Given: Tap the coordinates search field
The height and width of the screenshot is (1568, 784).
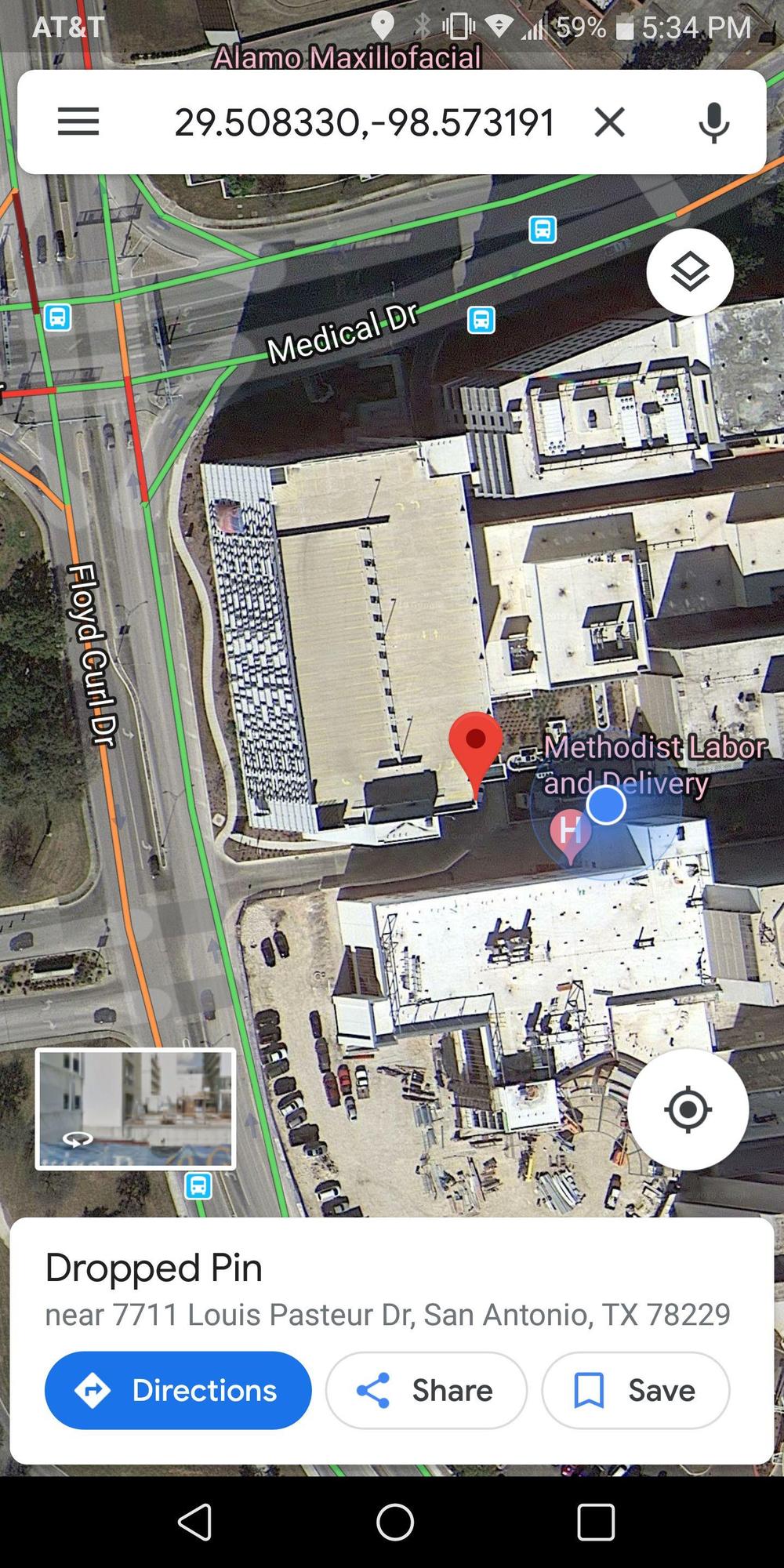Looking at the screenshot, I should [x=365, y=122].
